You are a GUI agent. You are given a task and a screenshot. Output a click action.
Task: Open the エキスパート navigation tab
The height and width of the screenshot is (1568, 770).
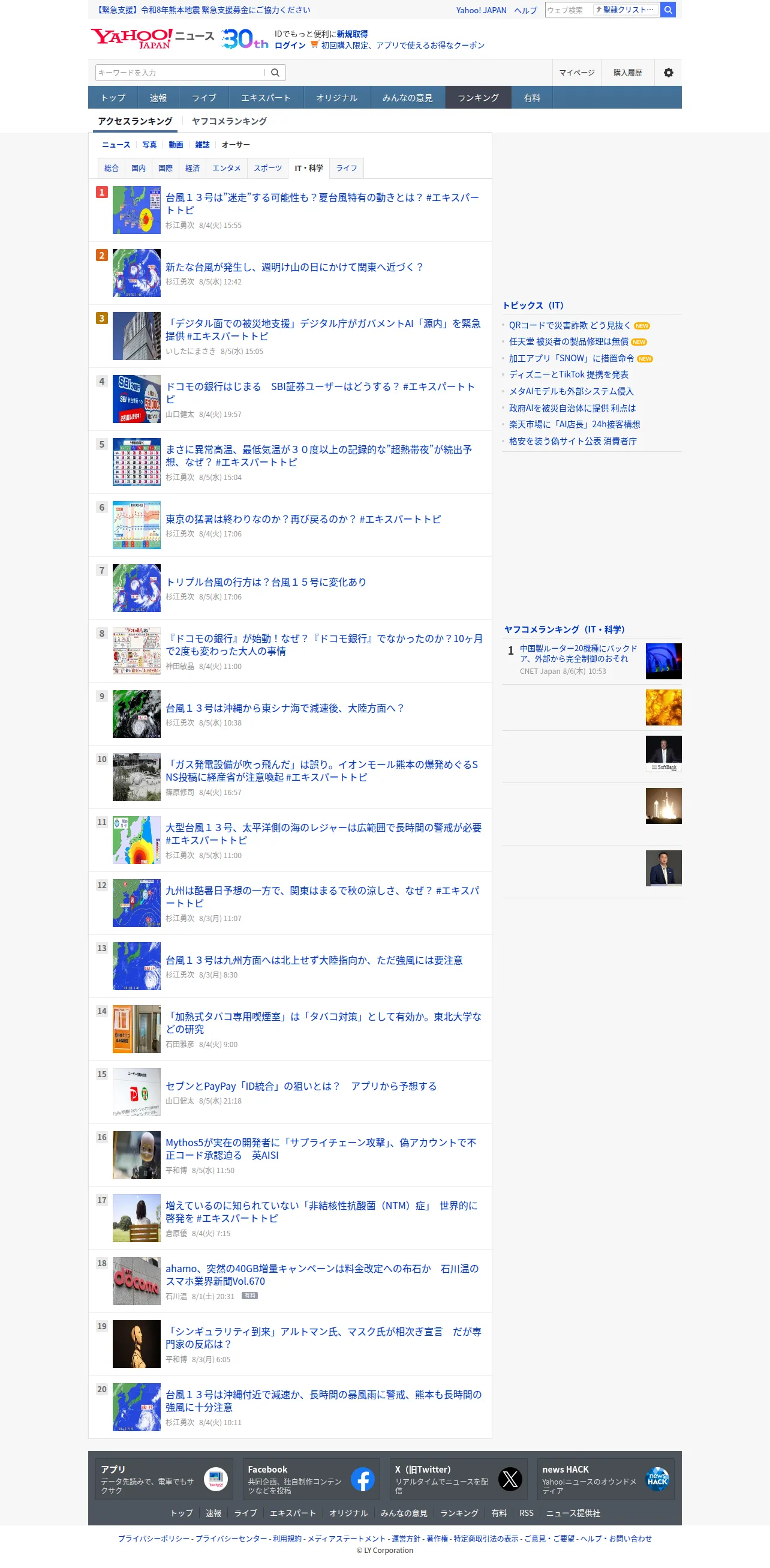pos(266,97)
